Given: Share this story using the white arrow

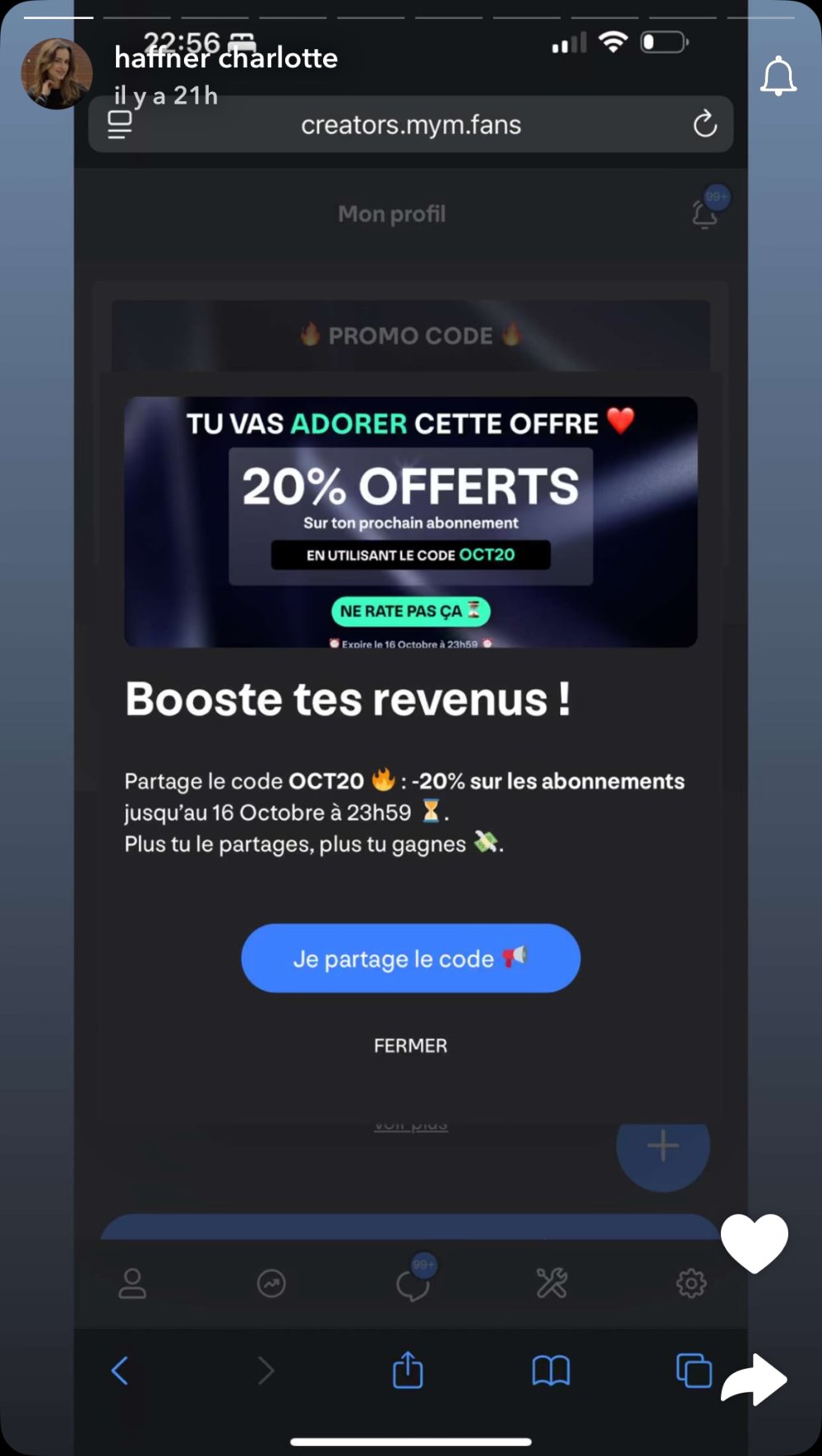Looking at the screenshot, I should pos(755,1379).
